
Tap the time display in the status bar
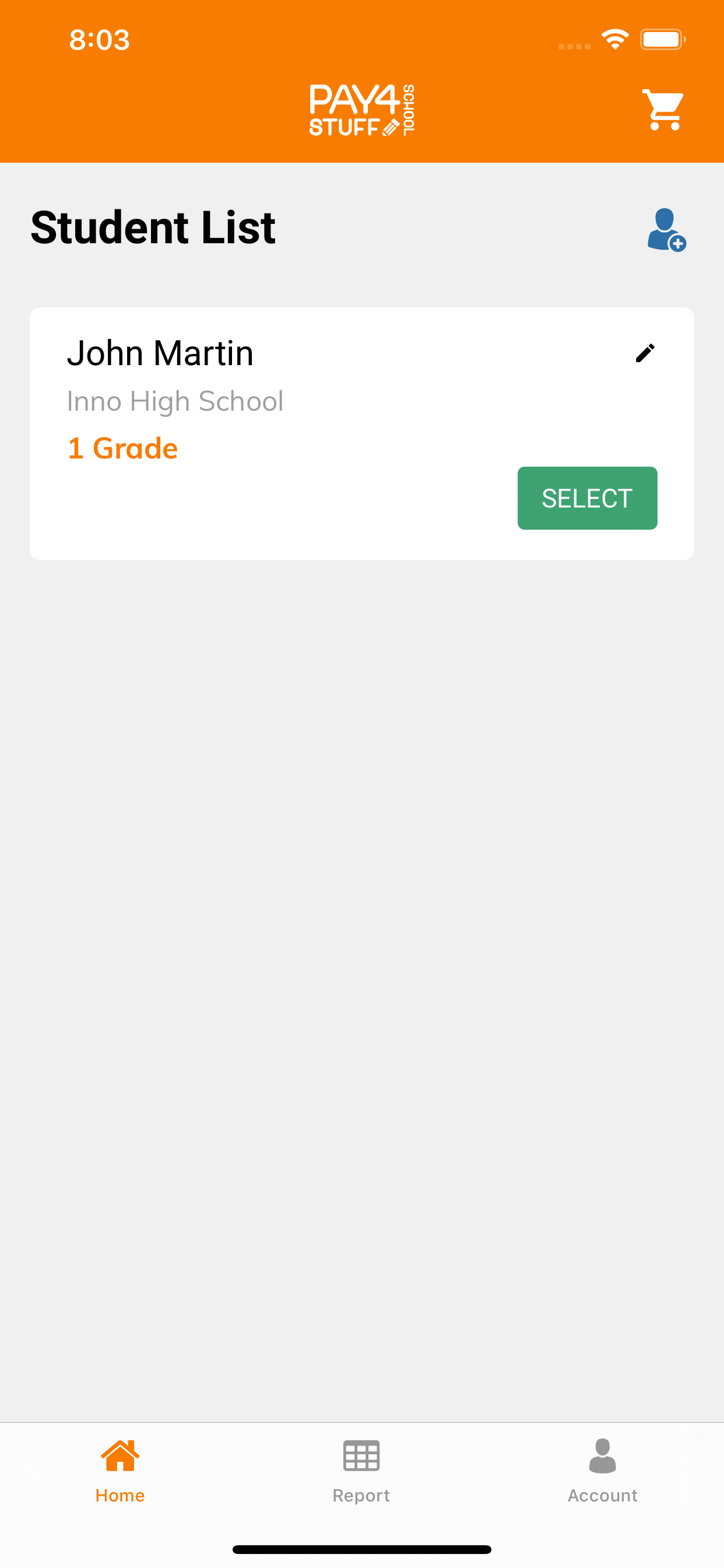(99, 39)
